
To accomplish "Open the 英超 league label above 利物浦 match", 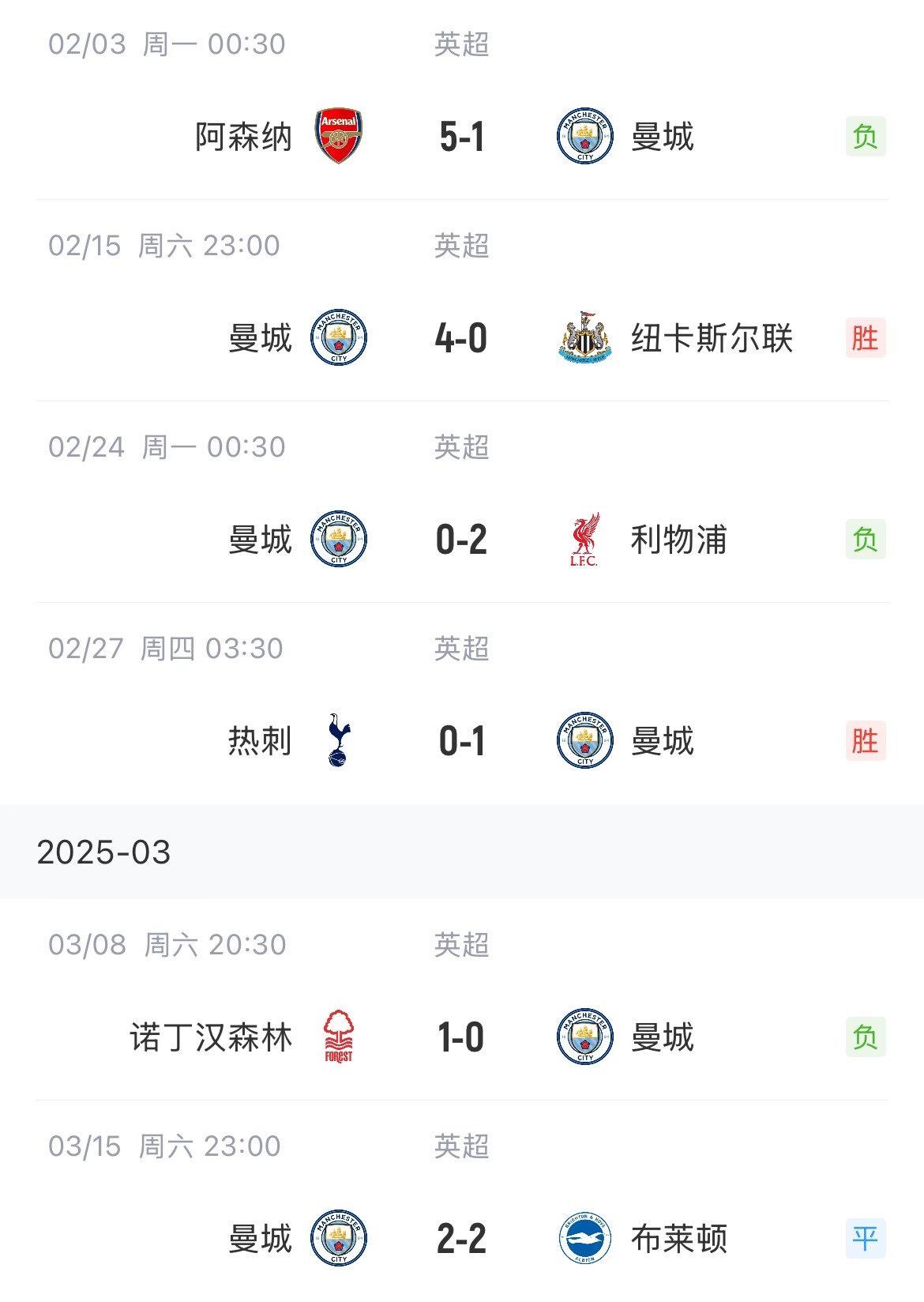I will point(462,447).
